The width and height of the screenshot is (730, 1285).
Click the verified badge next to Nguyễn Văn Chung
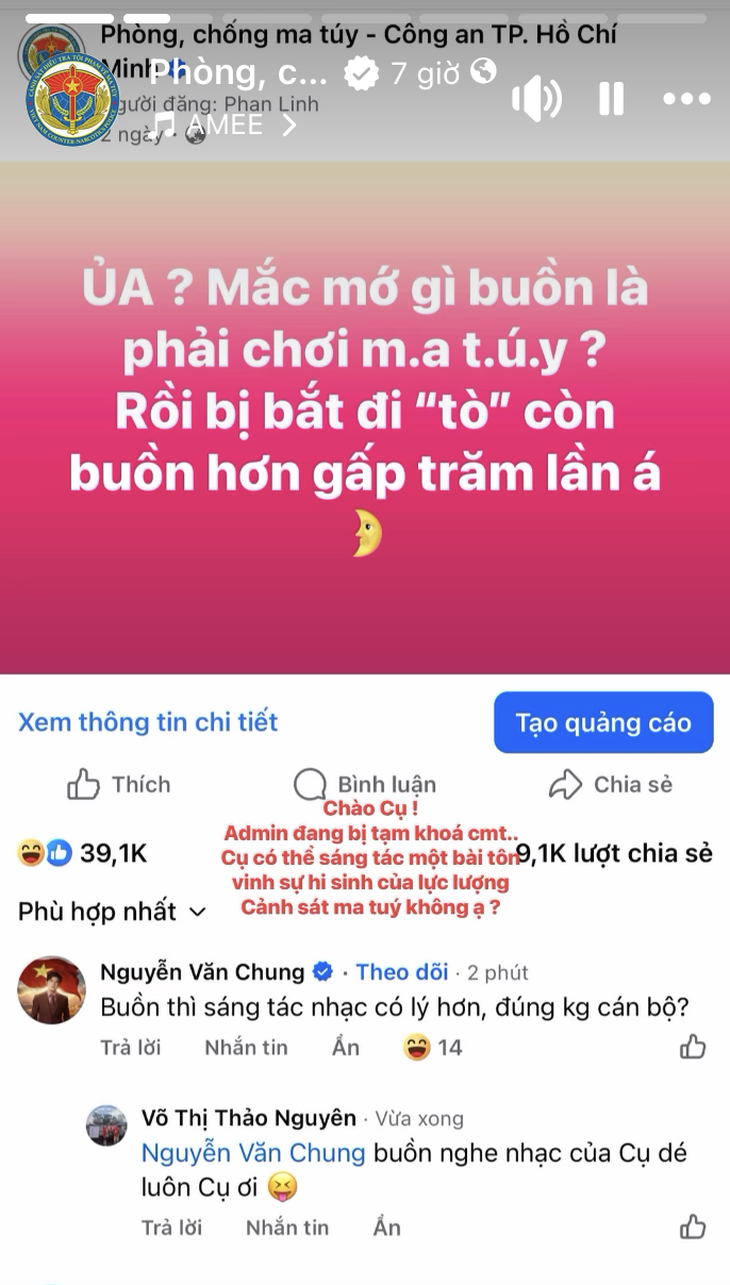pos(321,971)
